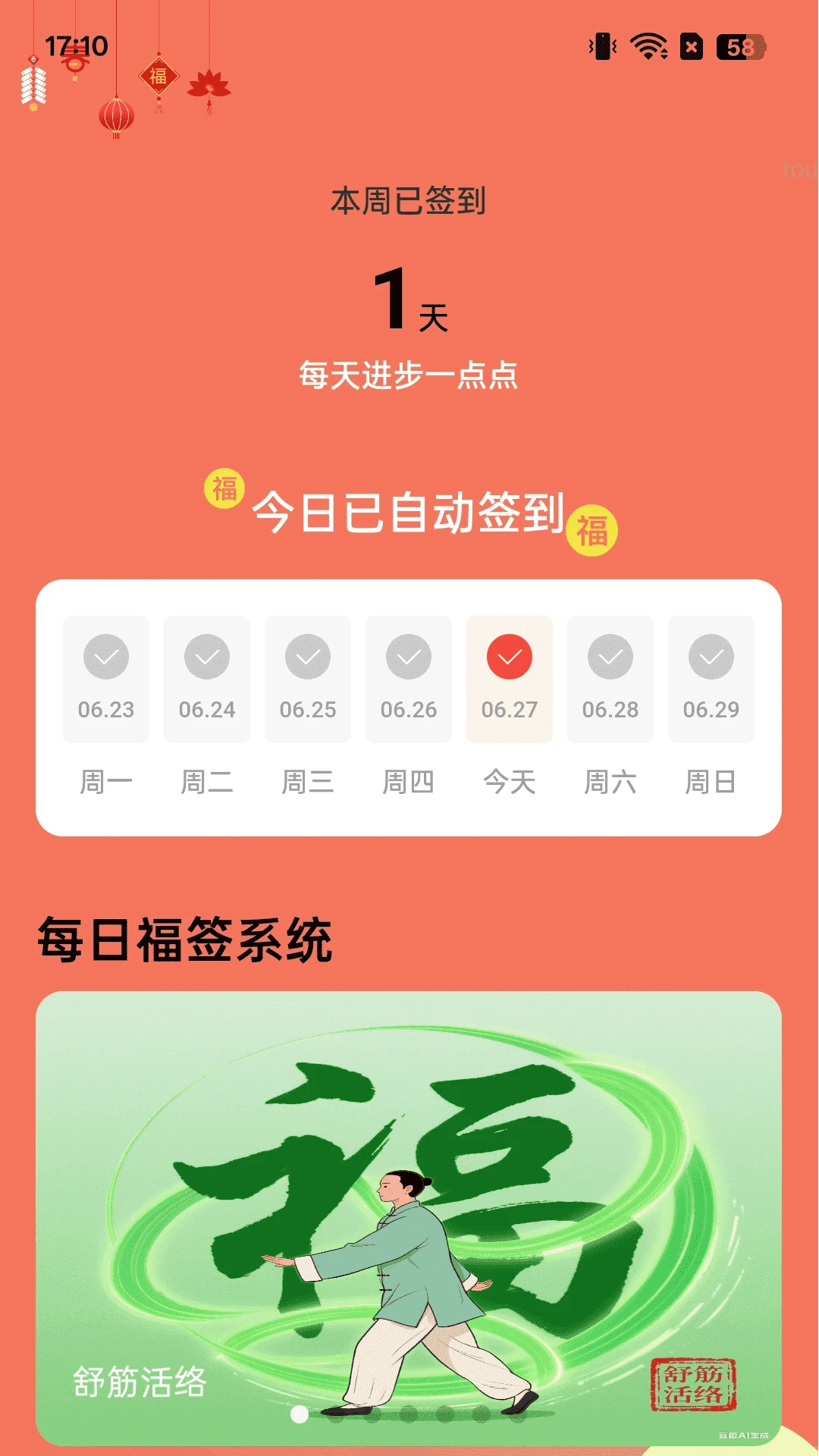The height and width of the screenshot is (1456, 819).
Task: Select the 06.28 Saturday sign-in cell
Action: coord(610,679)
